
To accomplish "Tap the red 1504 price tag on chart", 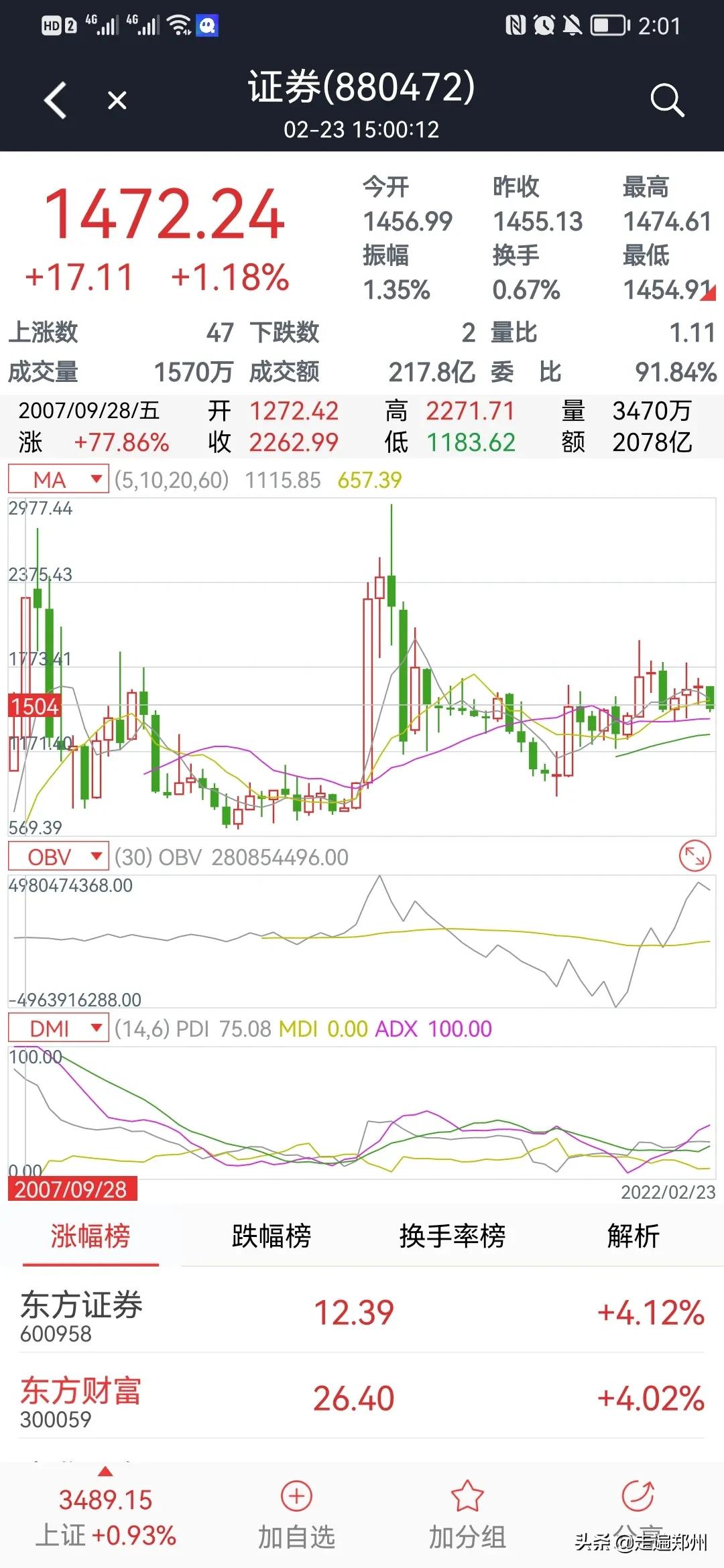I will [36, 706].
